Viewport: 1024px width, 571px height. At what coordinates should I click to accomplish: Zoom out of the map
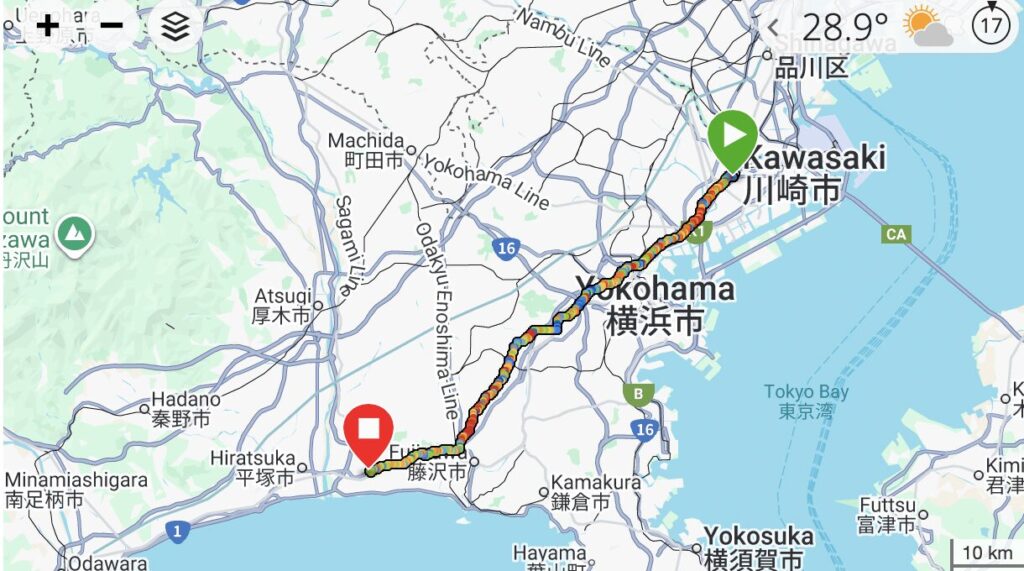[x=111, y=25]
